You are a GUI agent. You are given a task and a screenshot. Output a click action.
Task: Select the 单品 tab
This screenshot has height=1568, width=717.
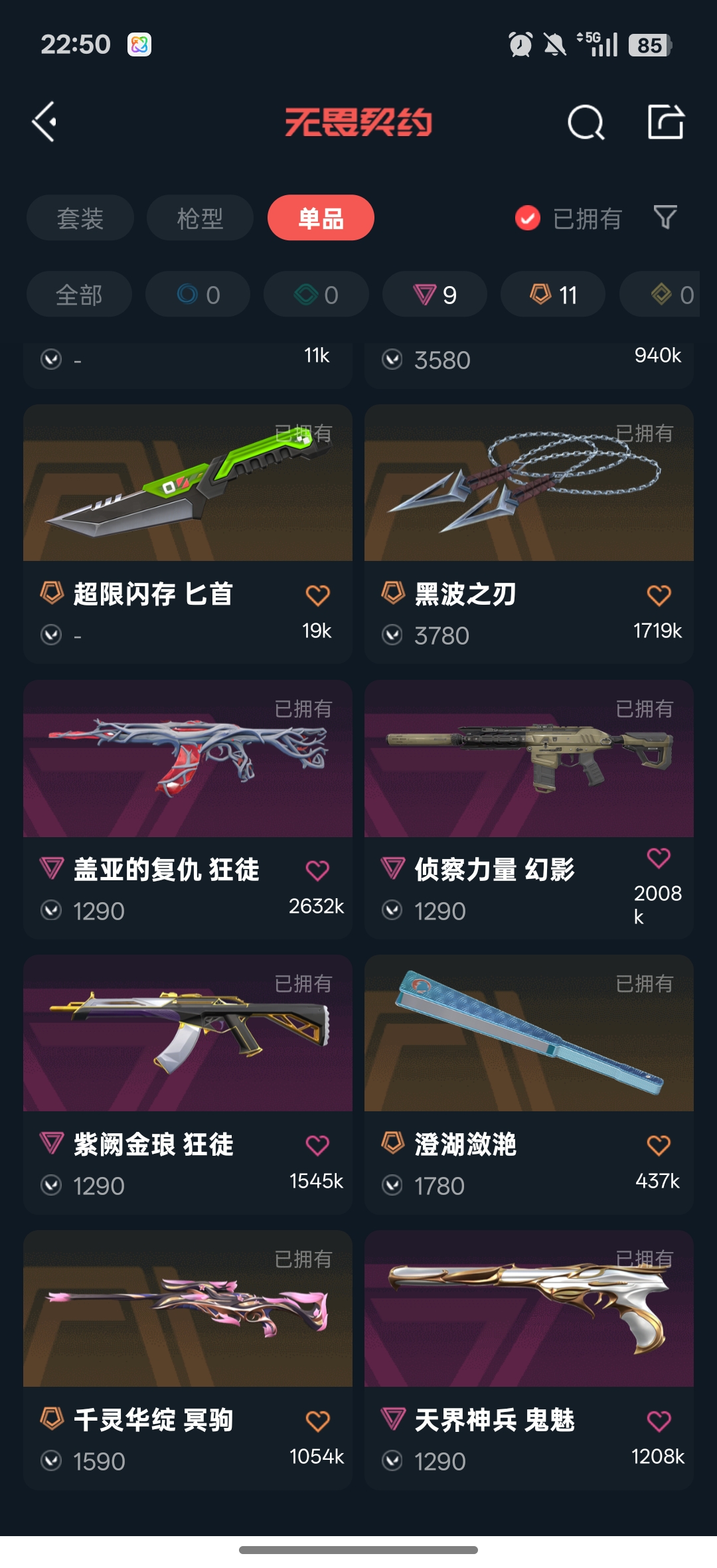[x=321, y=218]
